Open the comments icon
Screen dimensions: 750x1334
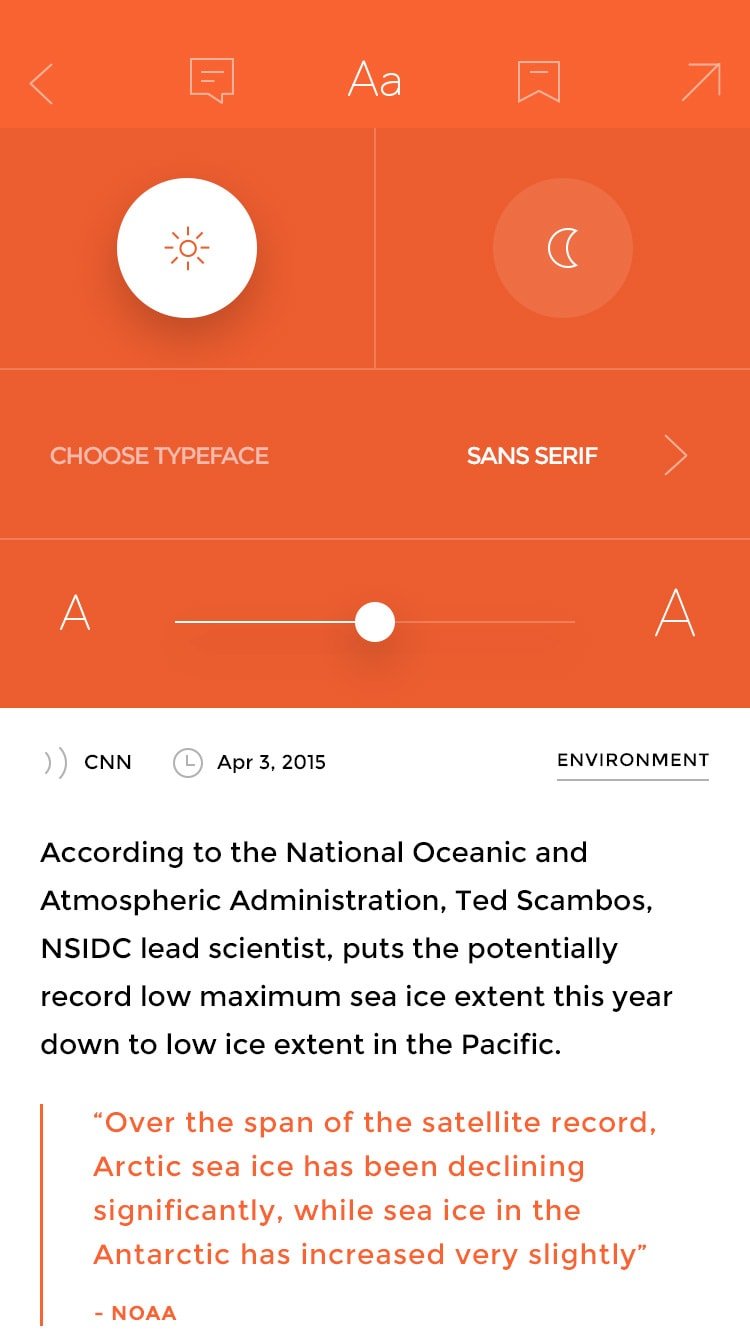[212, 81]
